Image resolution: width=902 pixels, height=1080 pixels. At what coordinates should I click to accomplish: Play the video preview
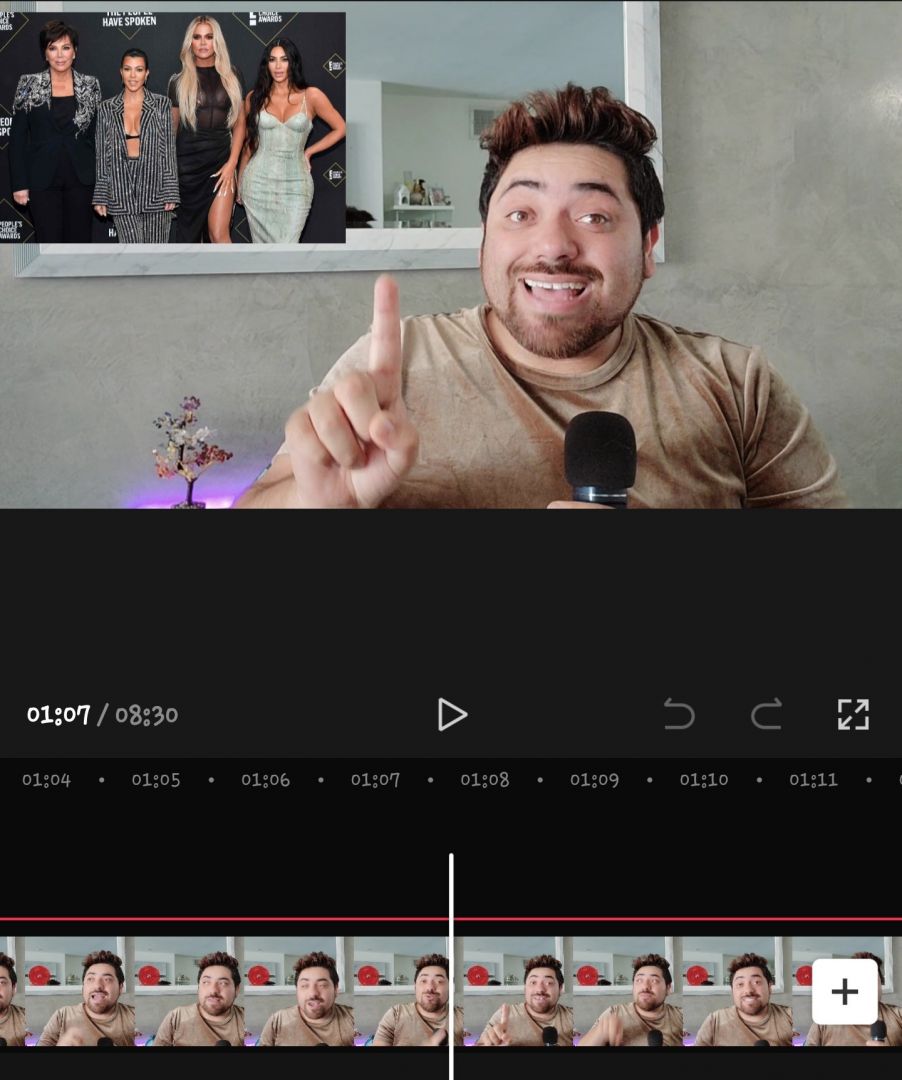point(452,714)
